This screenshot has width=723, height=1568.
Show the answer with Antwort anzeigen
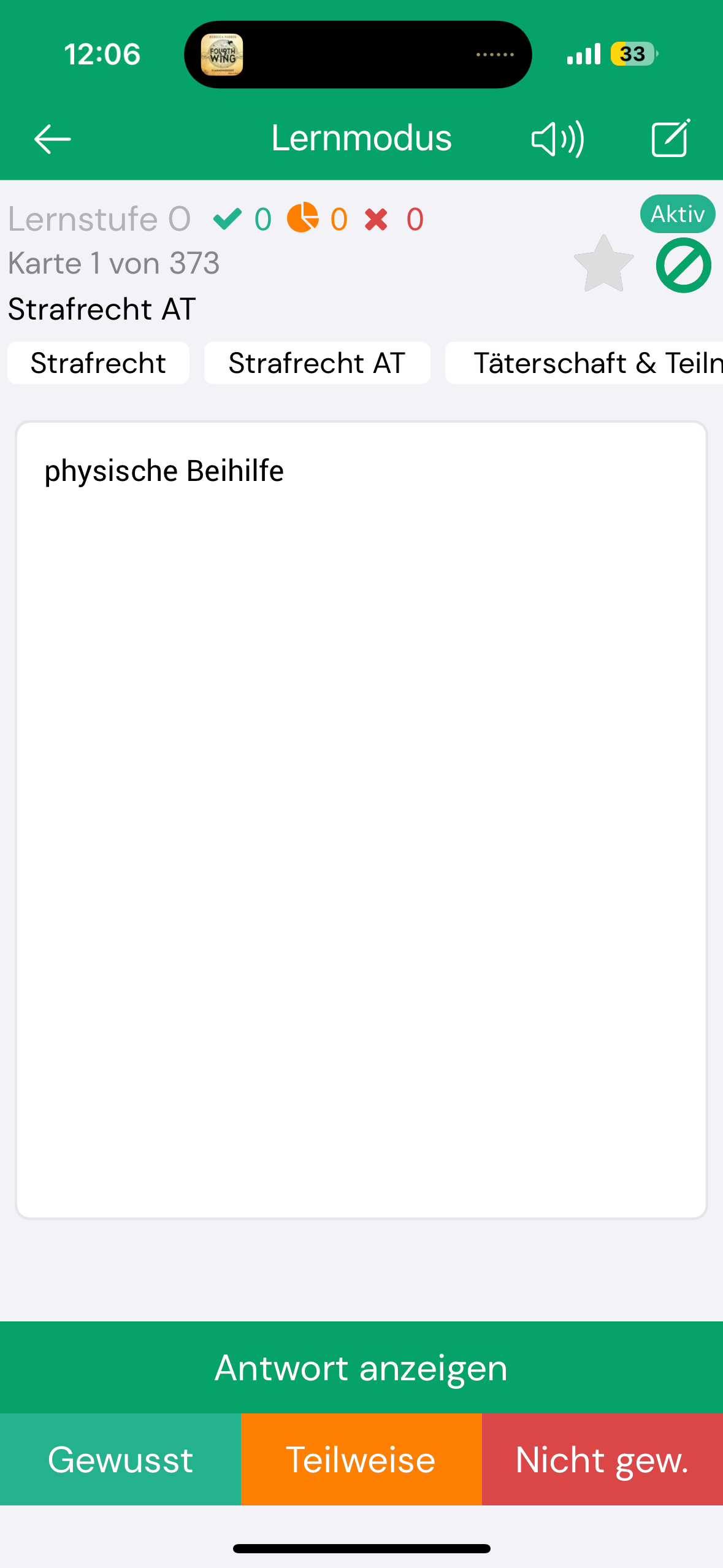(361, 1367)
